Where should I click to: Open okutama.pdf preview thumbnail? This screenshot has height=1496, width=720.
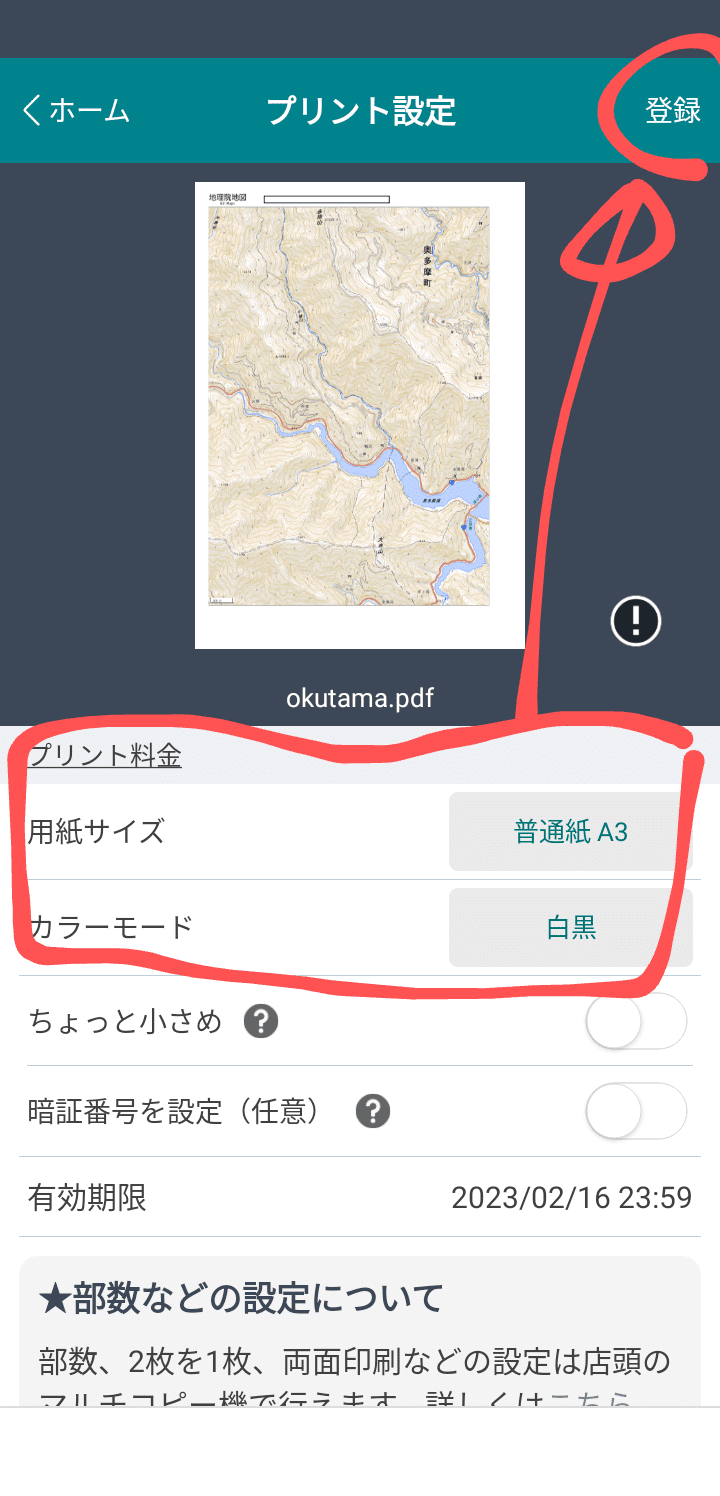[x=360, y=415]
